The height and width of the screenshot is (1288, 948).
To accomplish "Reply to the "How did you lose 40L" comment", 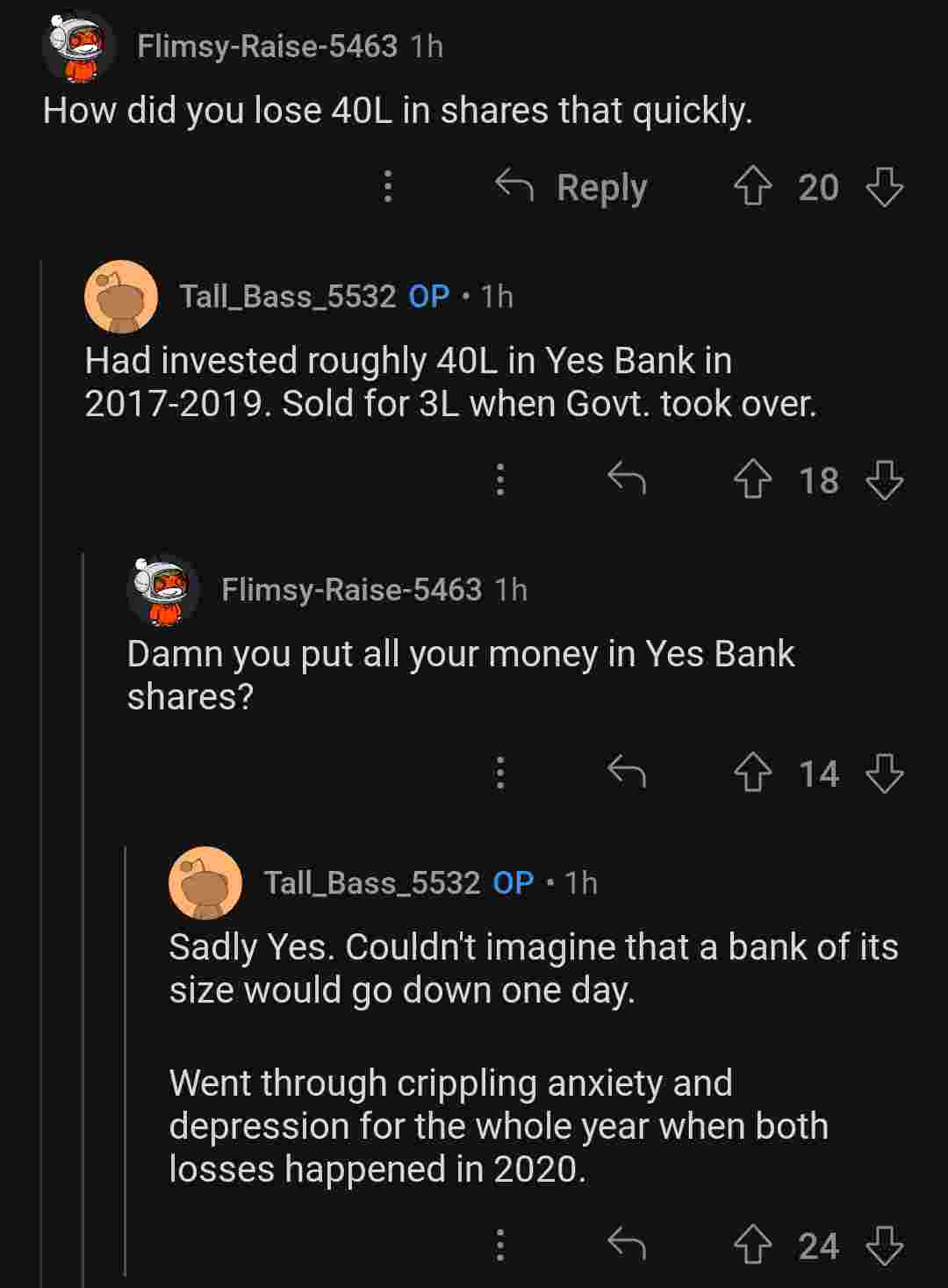I will click(x=572, y=187).
